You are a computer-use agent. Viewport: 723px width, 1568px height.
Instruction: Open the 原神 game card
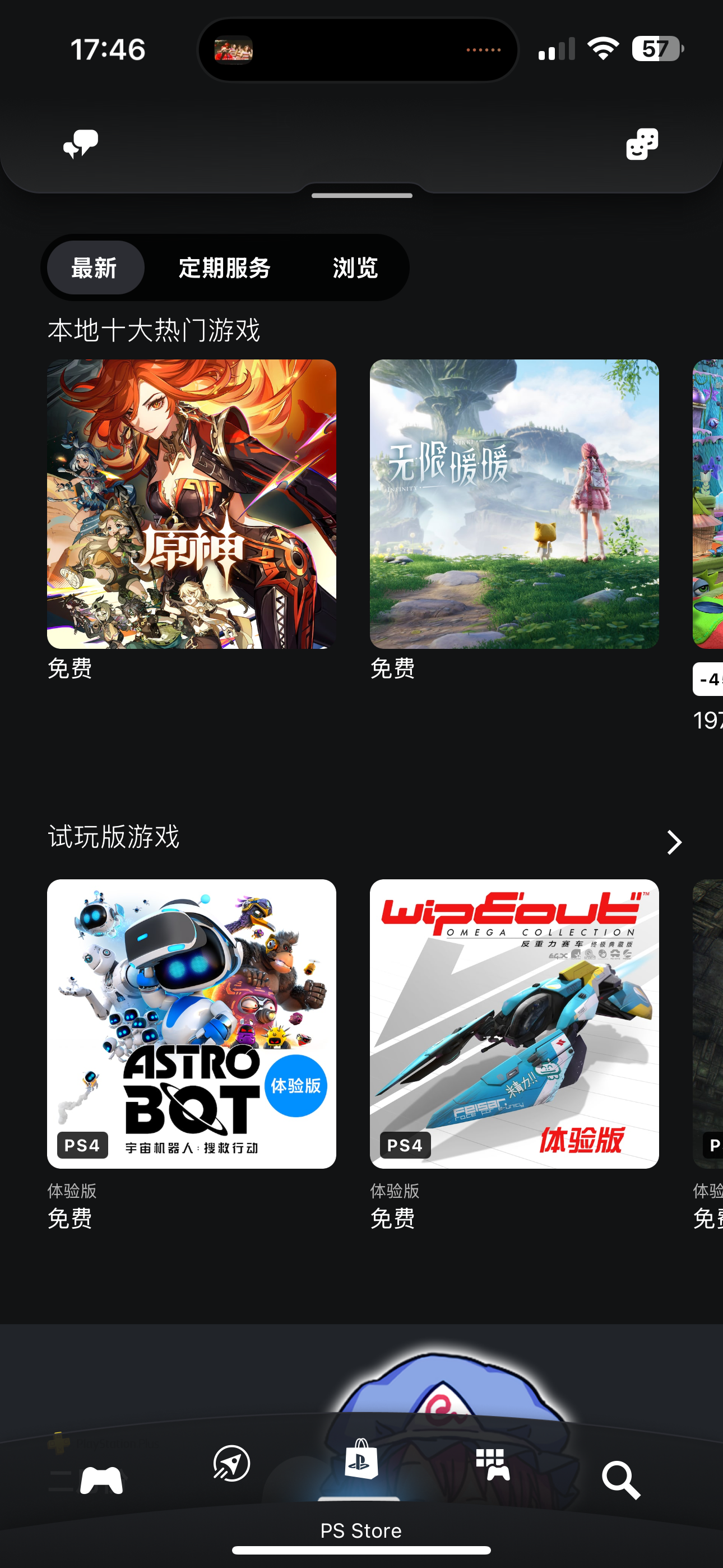[x=192, y=504]
